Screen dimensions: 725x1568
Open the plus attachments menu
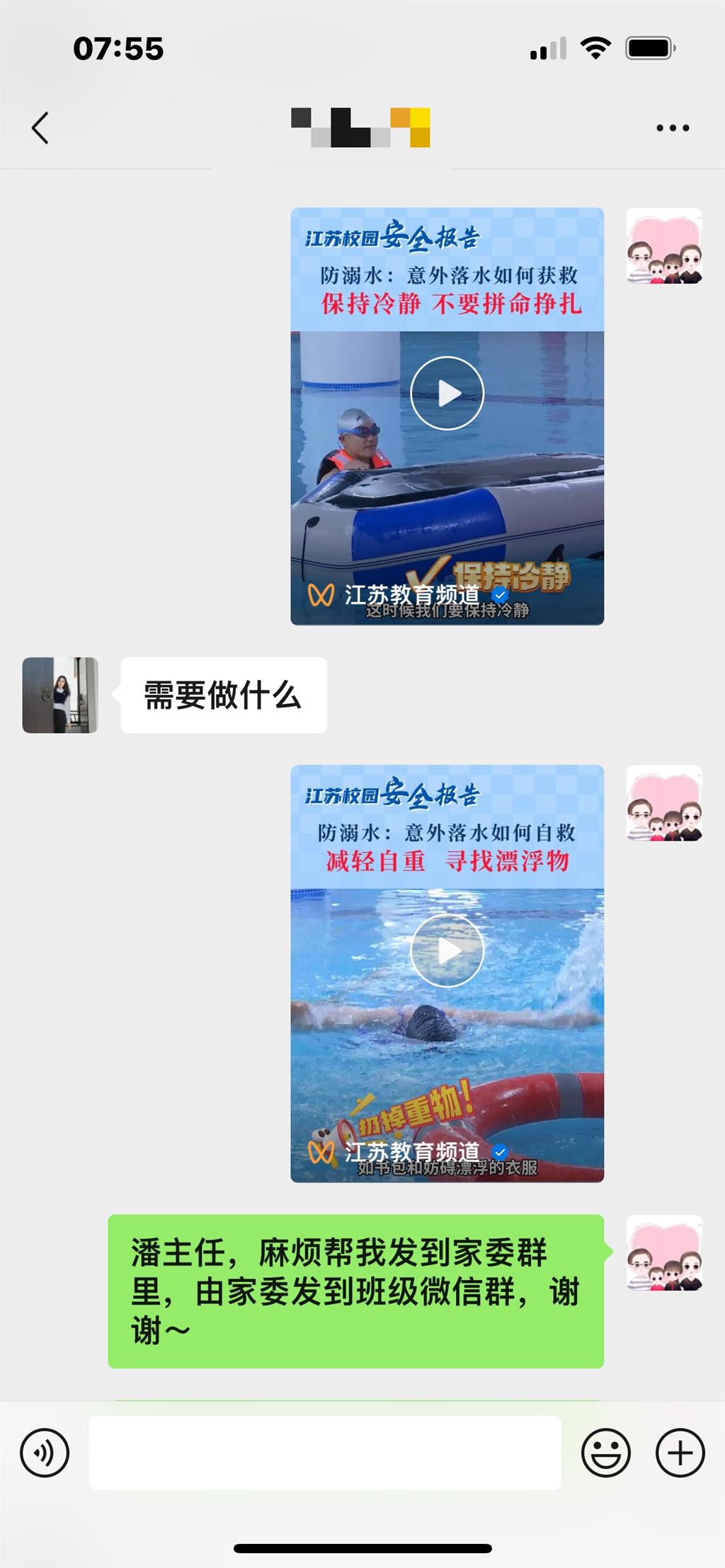tap(680, 1453)
